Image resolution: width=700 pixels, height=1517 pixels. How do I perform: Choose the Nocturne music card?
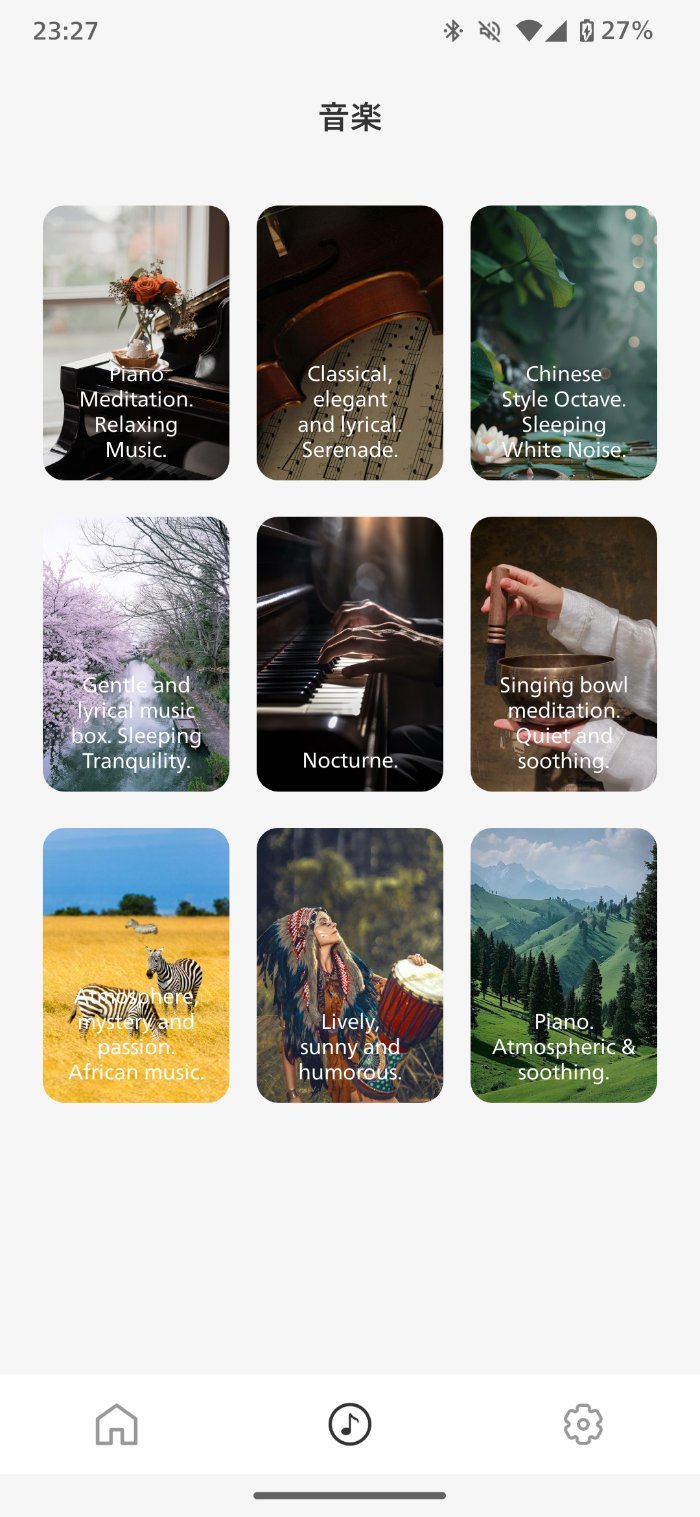(x=350, y=654)
